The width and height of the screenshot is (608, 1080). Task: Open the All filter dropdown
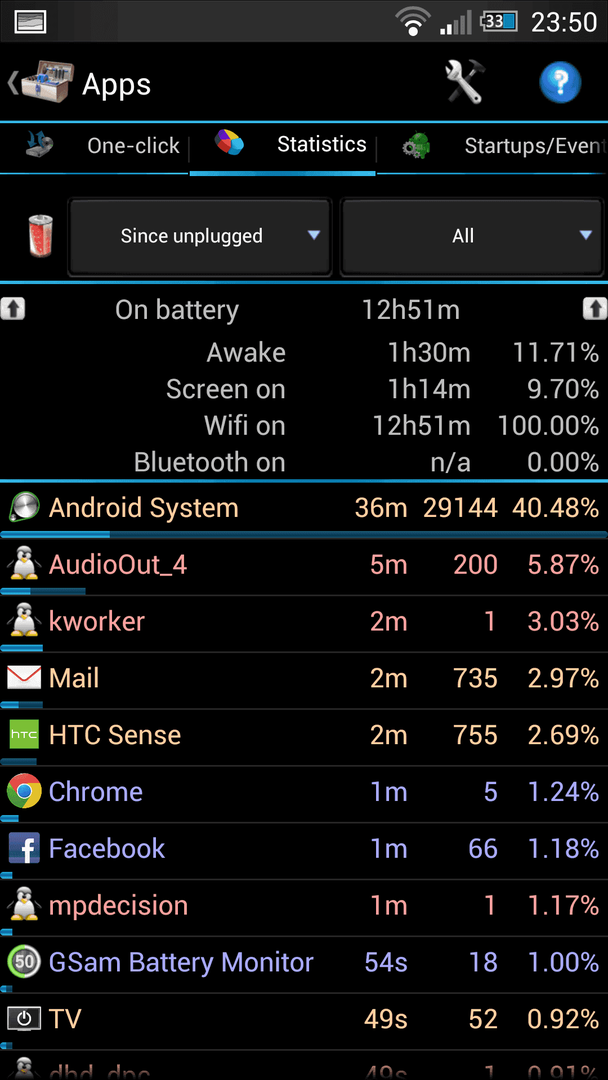coord(472,236)
